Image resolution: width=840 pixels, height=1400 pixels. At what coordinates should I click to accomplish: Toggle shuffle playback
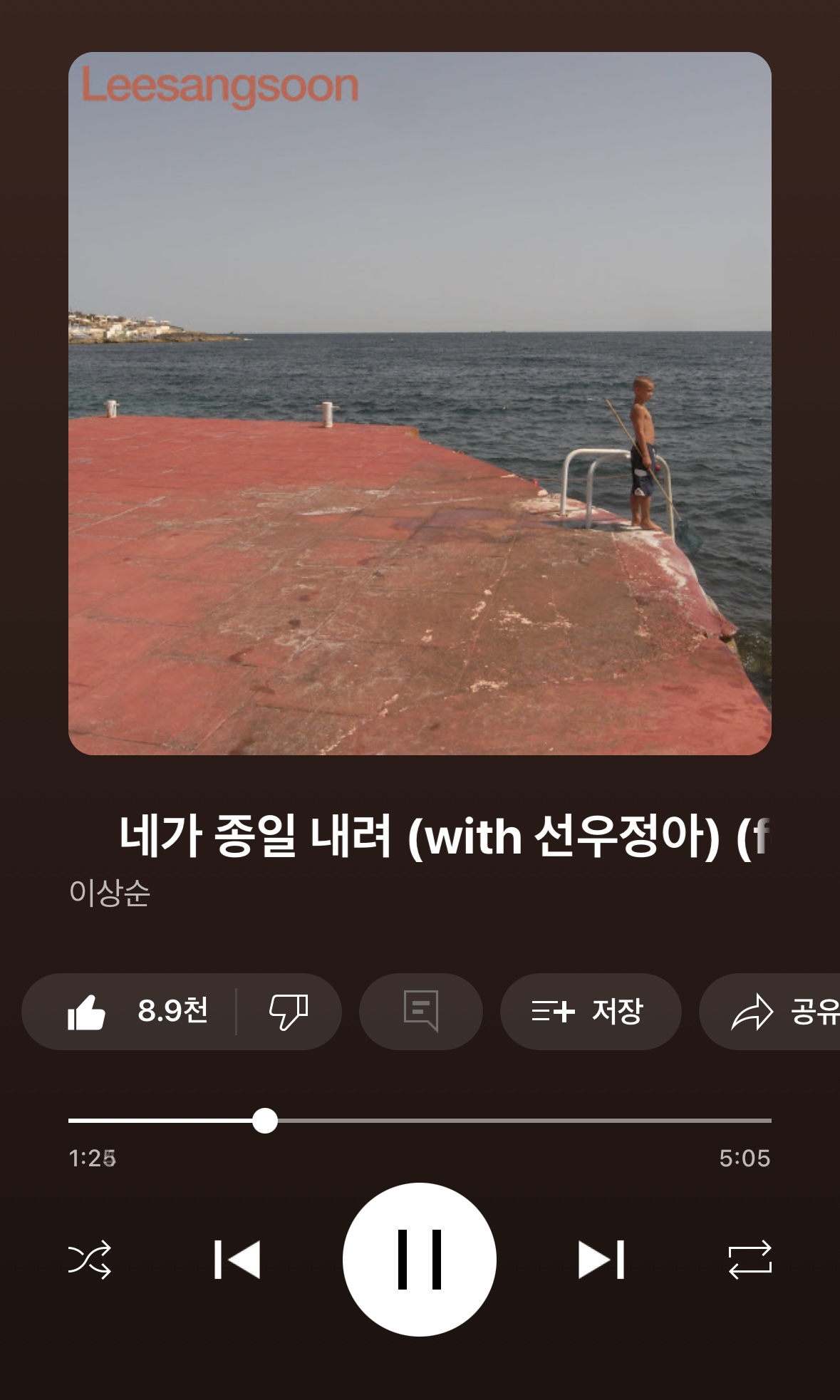click(x=90, y=1260)
